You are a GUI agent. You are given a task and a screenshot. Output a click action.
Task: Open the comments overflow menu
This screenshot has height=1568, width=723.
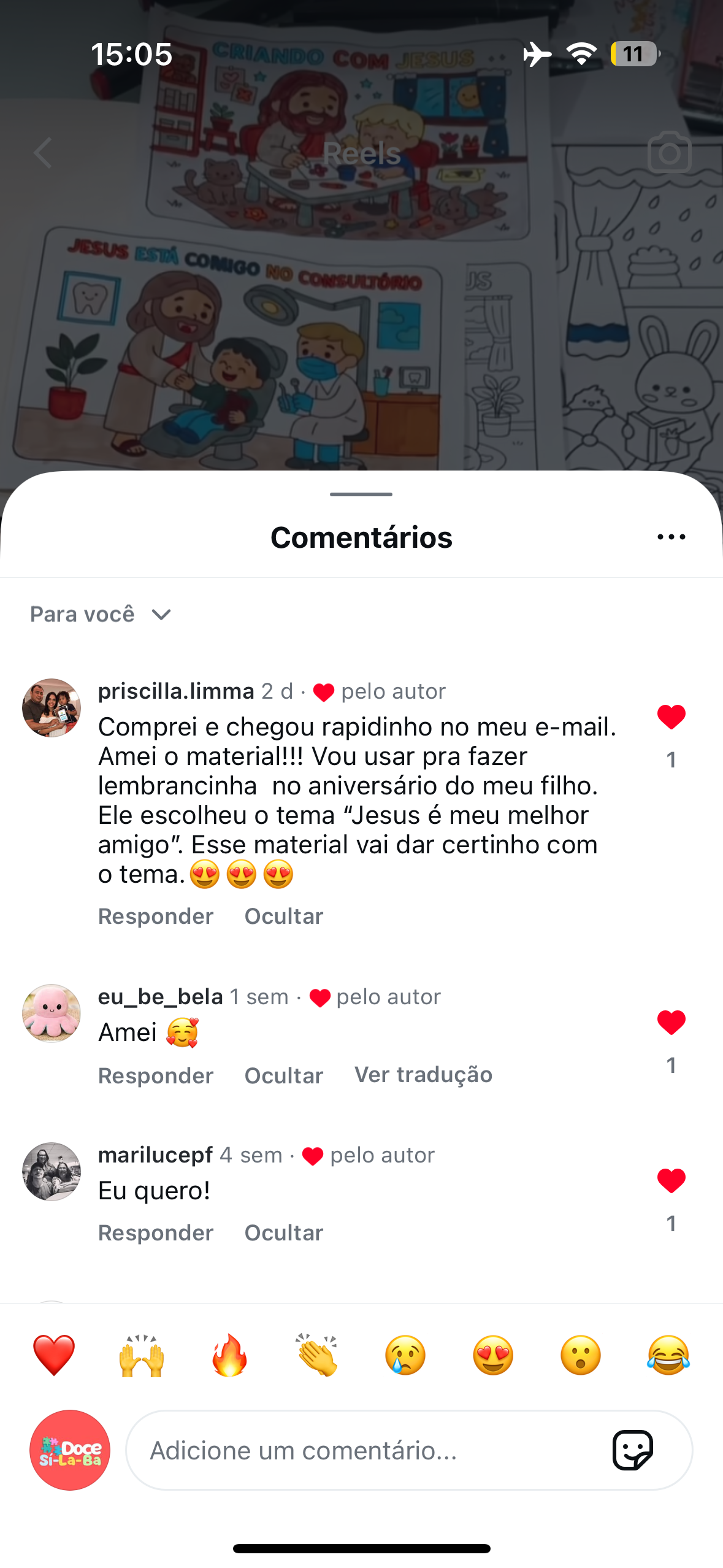[x=671, y=537]
